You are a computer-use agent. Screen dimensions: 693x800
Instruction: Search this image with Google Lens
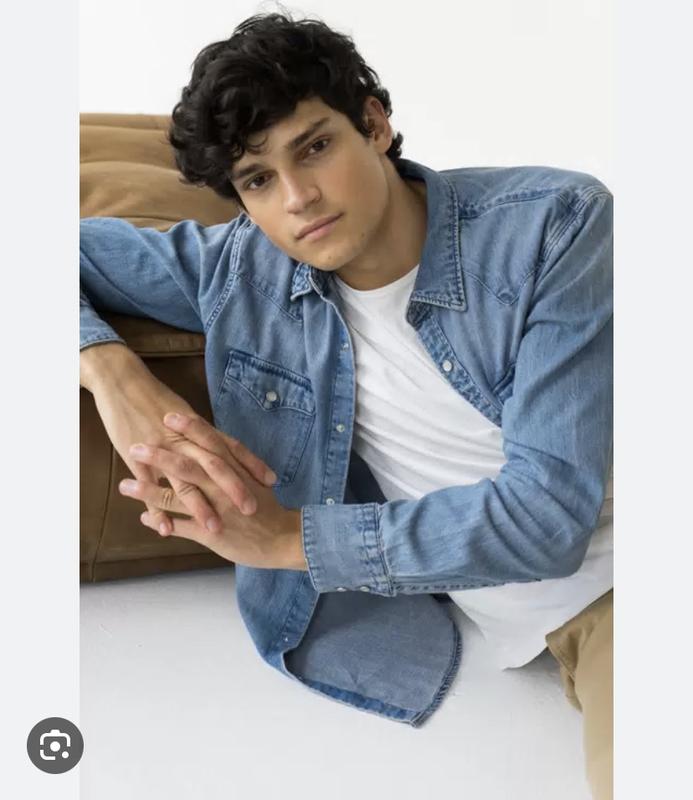tap(55, 745)
